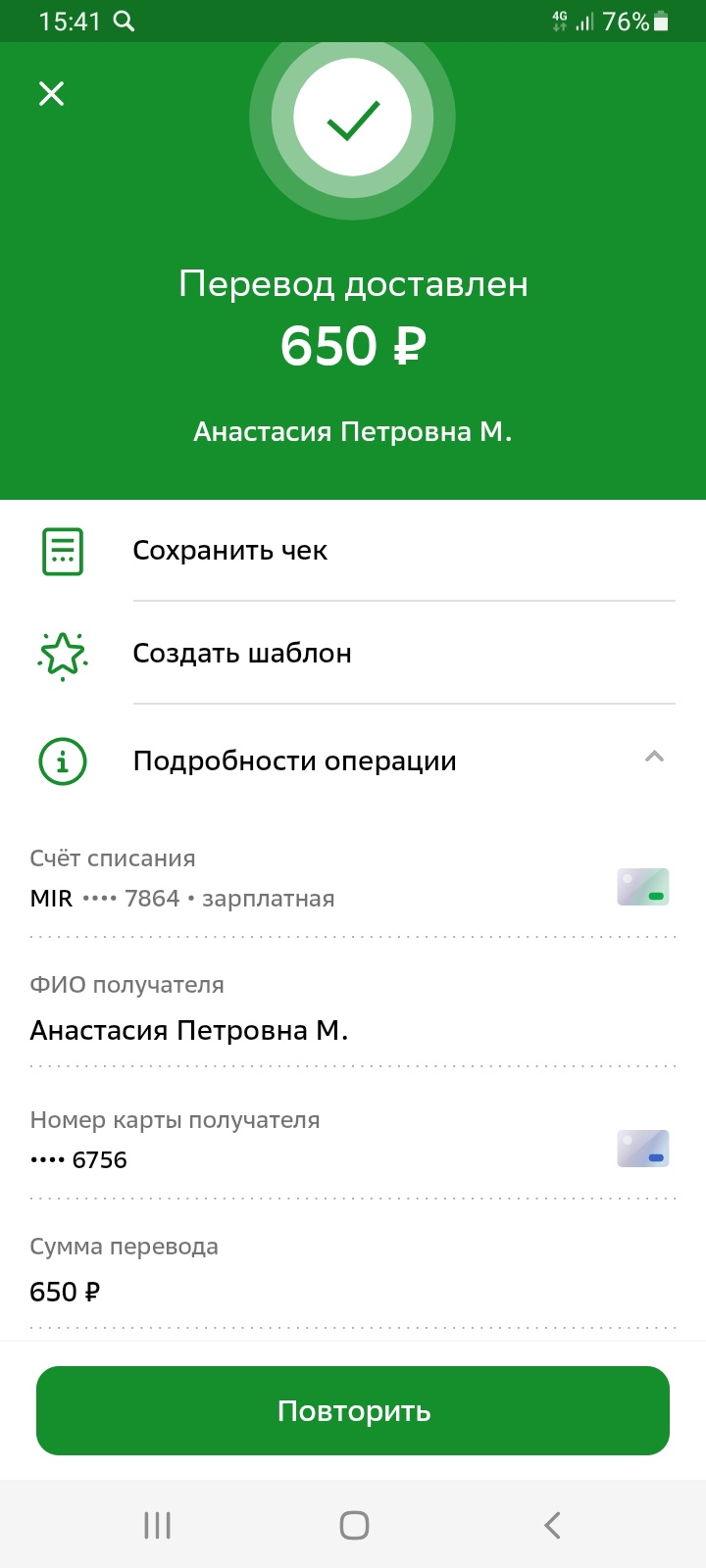Viewport: 706px width, 1568px height.
Task: Create a template with Создать шаблон
Action: [x=353, y=653]
